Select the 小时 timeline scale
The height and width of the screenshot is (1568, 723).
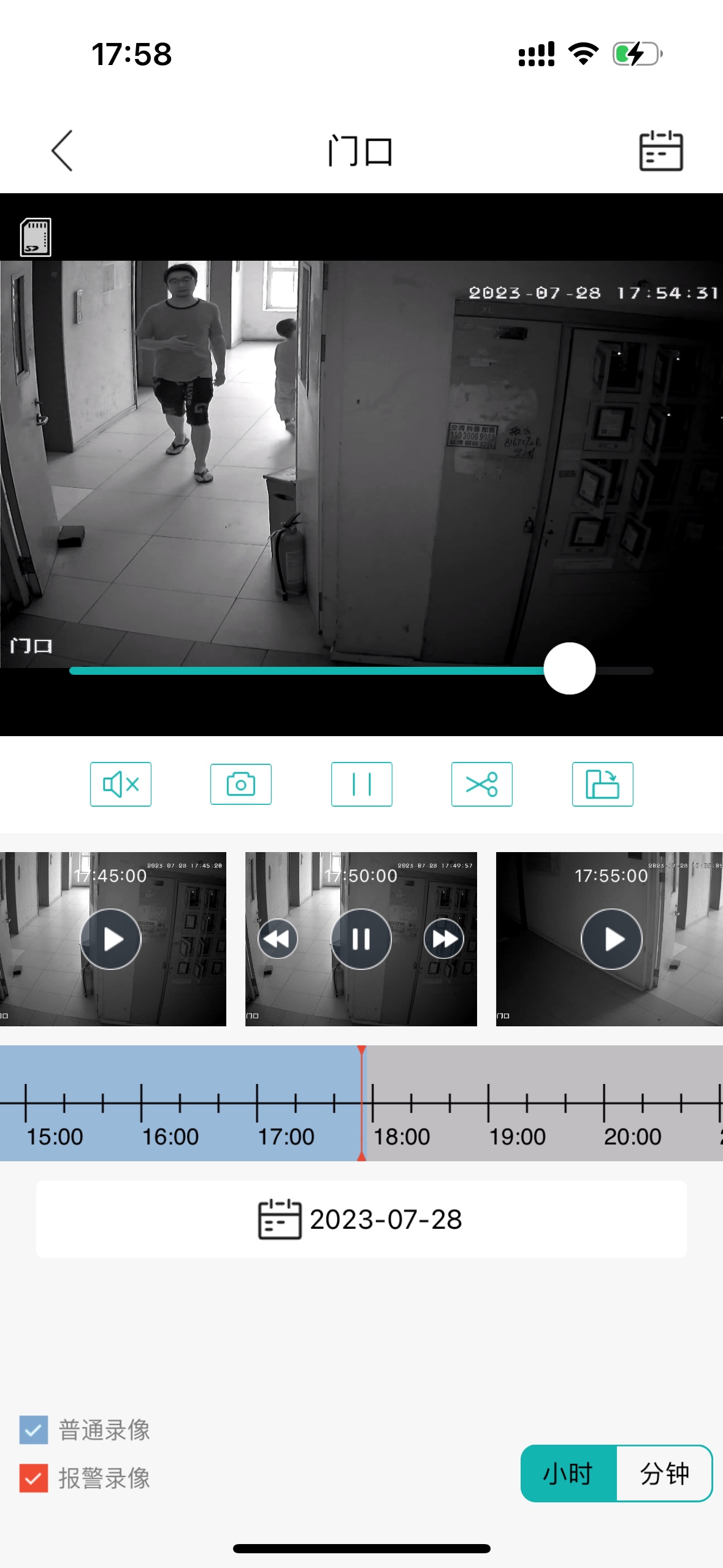568,1474
